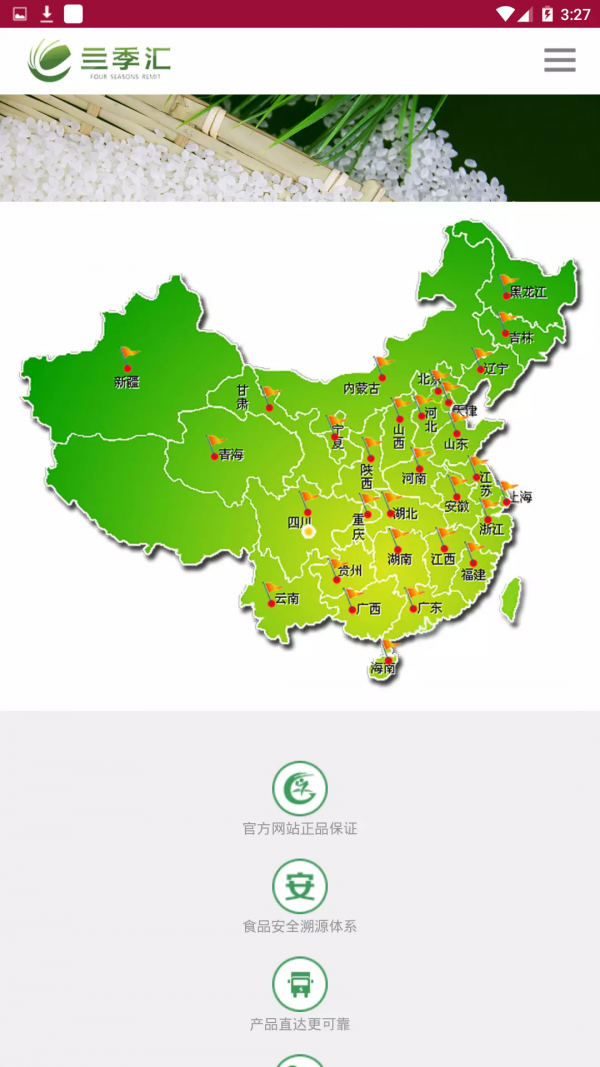Choose the 内蒙古 marker on the map

pos(381,369)
